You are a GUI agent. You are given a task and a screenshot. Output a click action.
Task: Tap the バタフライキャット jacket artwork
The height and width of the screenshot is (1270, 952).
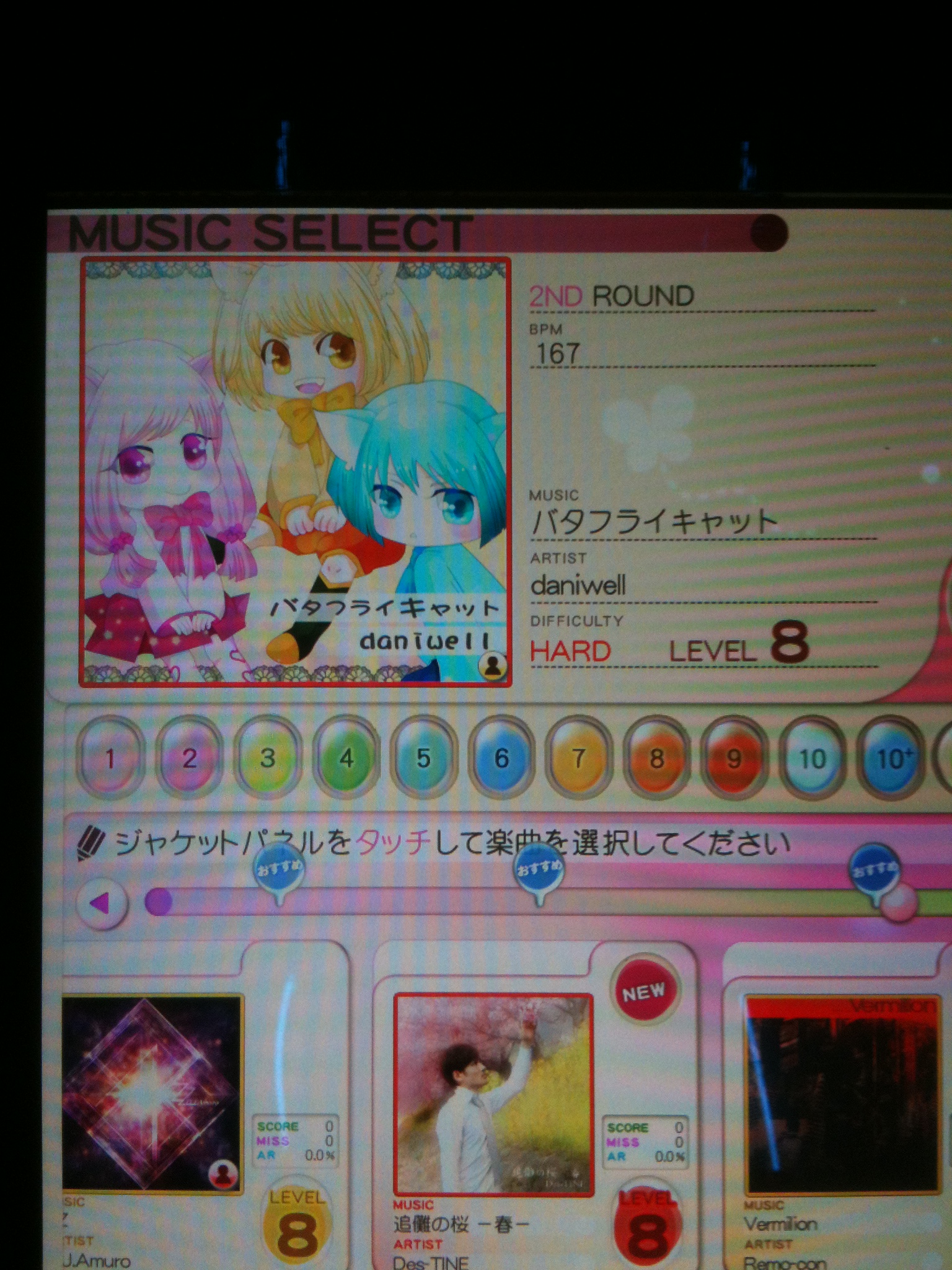point(296,473)
